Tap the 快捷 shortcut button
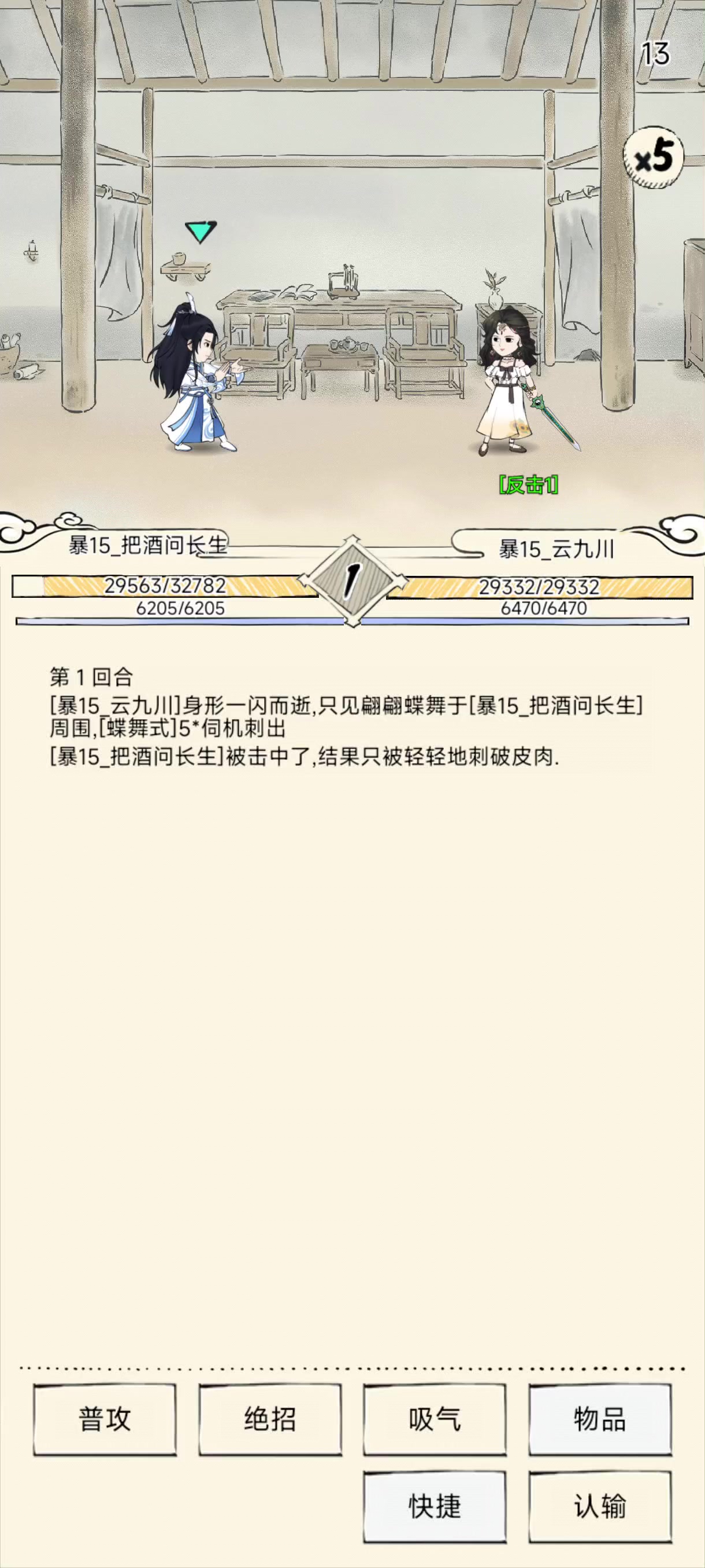 point(435,1506)
